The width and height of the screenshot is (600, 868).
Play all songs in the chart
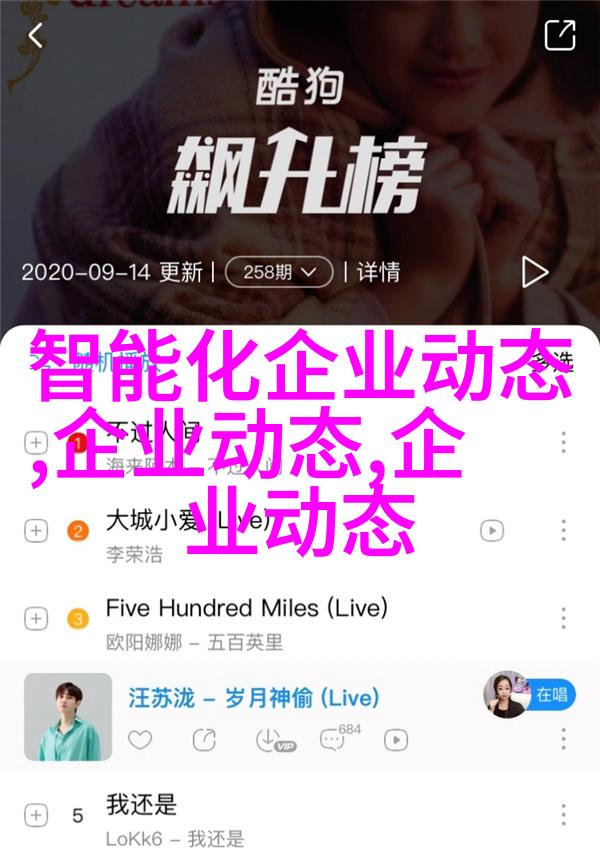pyautogui.click(x=534, y=271)
